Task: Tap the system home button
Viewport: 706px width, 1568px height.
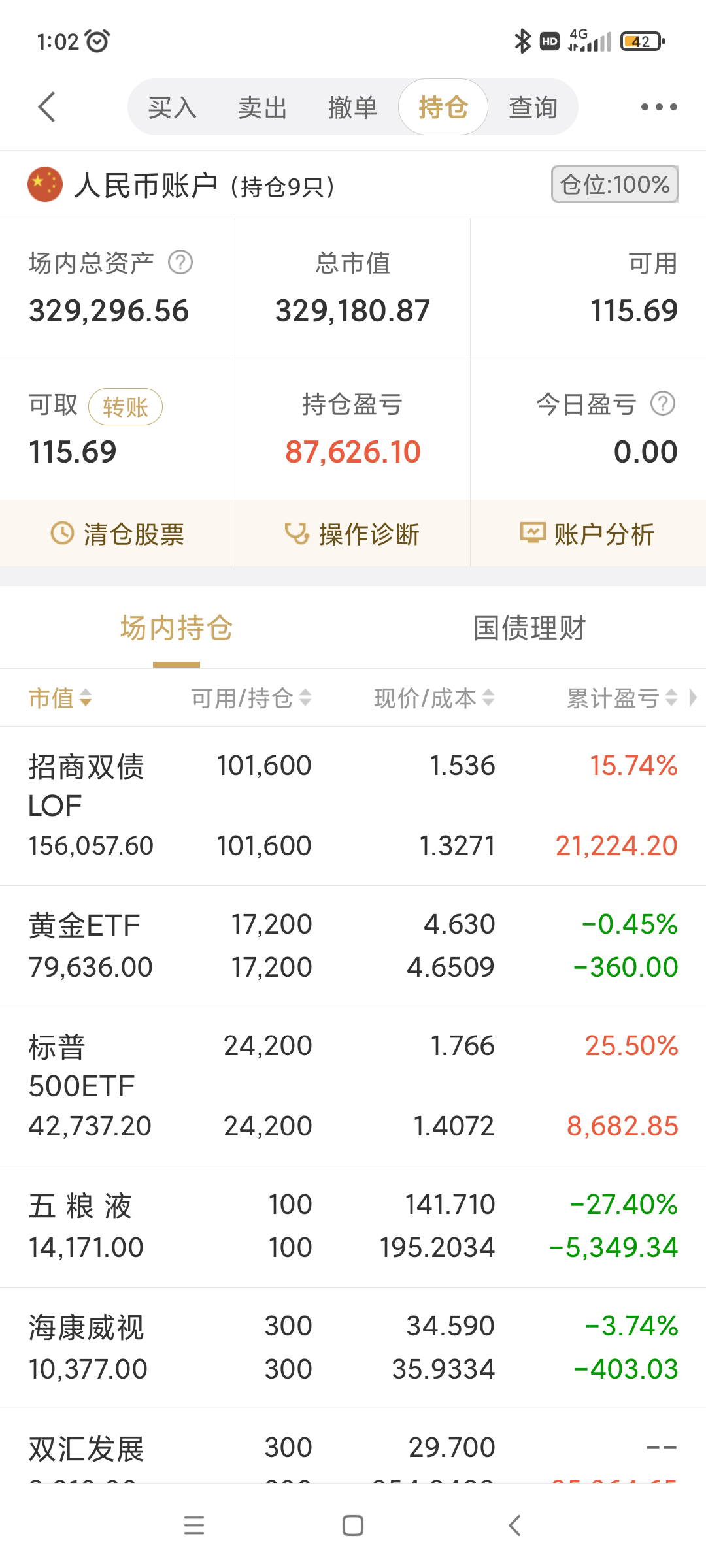Action: tap(353, 1526)
